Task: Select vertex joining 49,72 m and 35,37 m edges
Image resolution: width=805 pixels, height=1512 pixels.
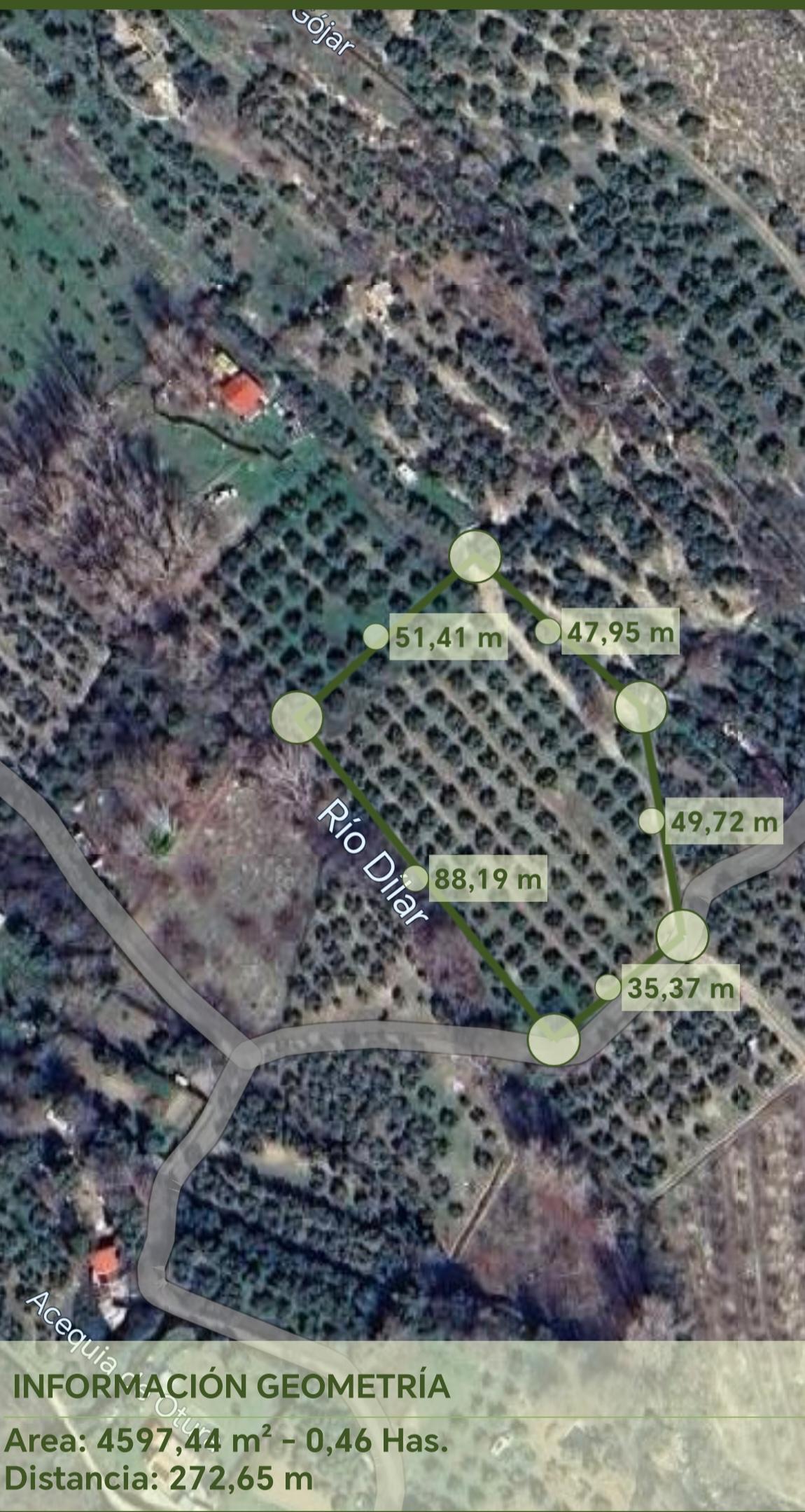Action: pos(682,936)
